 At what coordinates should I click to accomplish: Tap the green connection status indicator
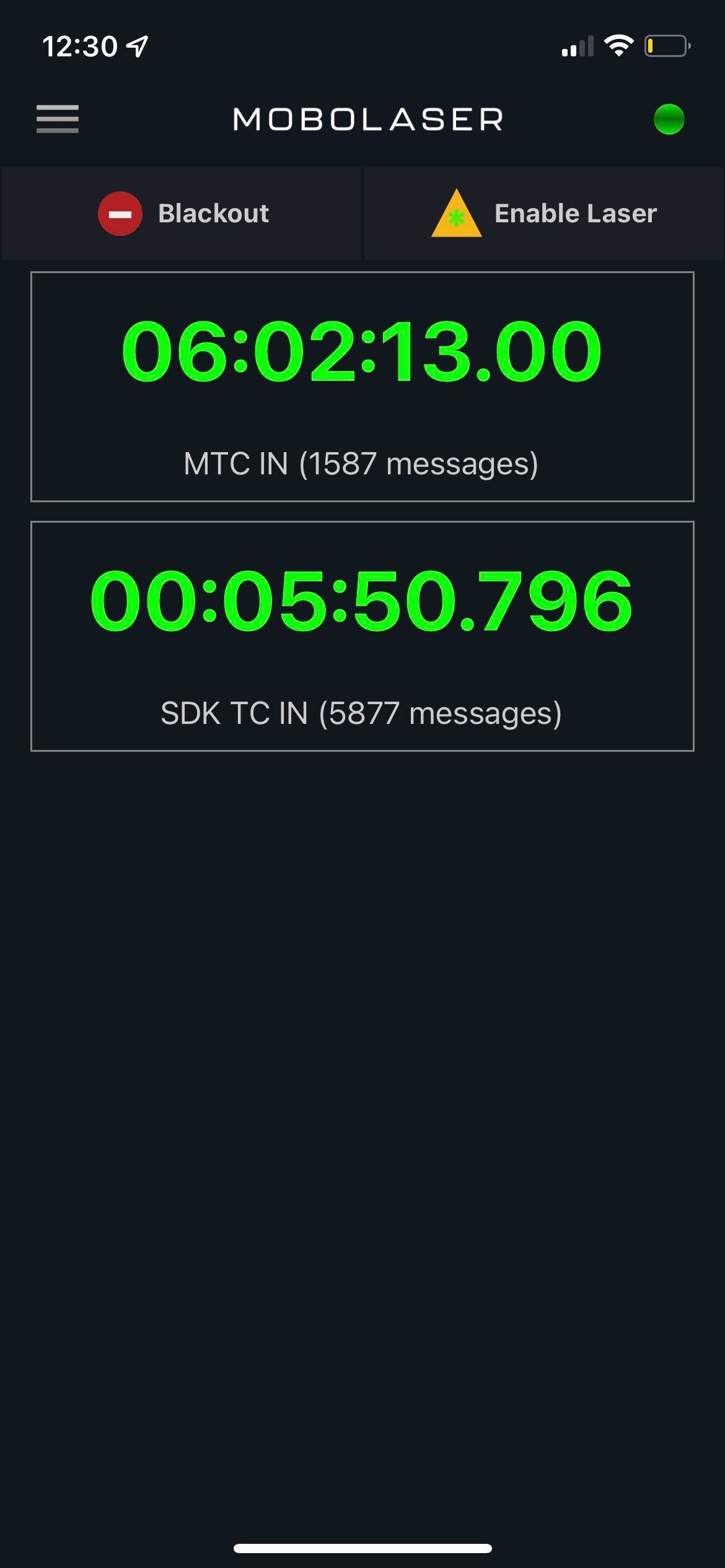(669, 119)
